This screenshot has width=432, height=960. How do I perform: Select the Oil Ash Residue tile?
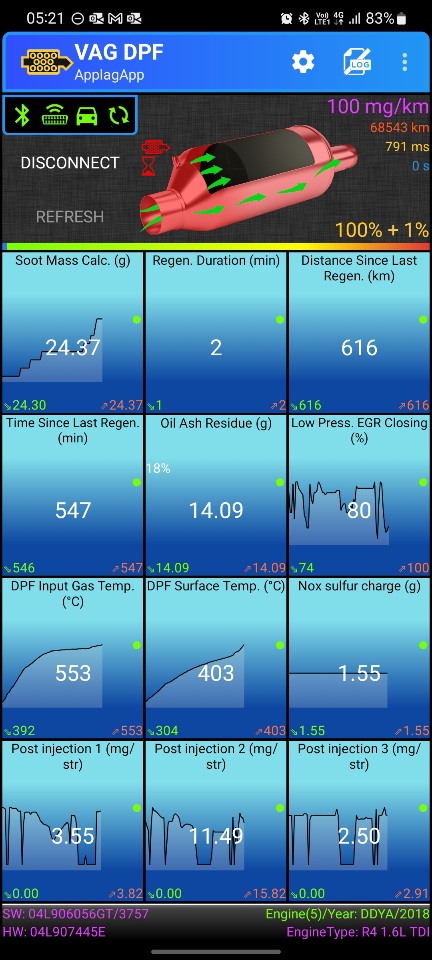tap(216, 495)
